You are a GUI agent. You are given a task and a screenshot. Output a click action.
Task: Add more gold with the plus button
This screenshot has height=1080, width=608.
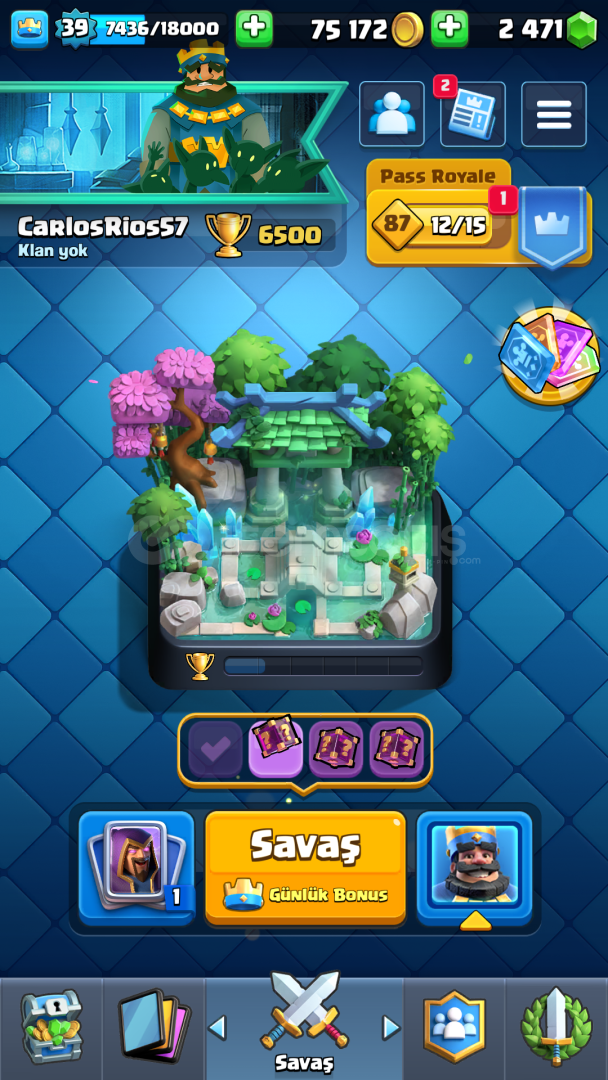pos(254,29)
